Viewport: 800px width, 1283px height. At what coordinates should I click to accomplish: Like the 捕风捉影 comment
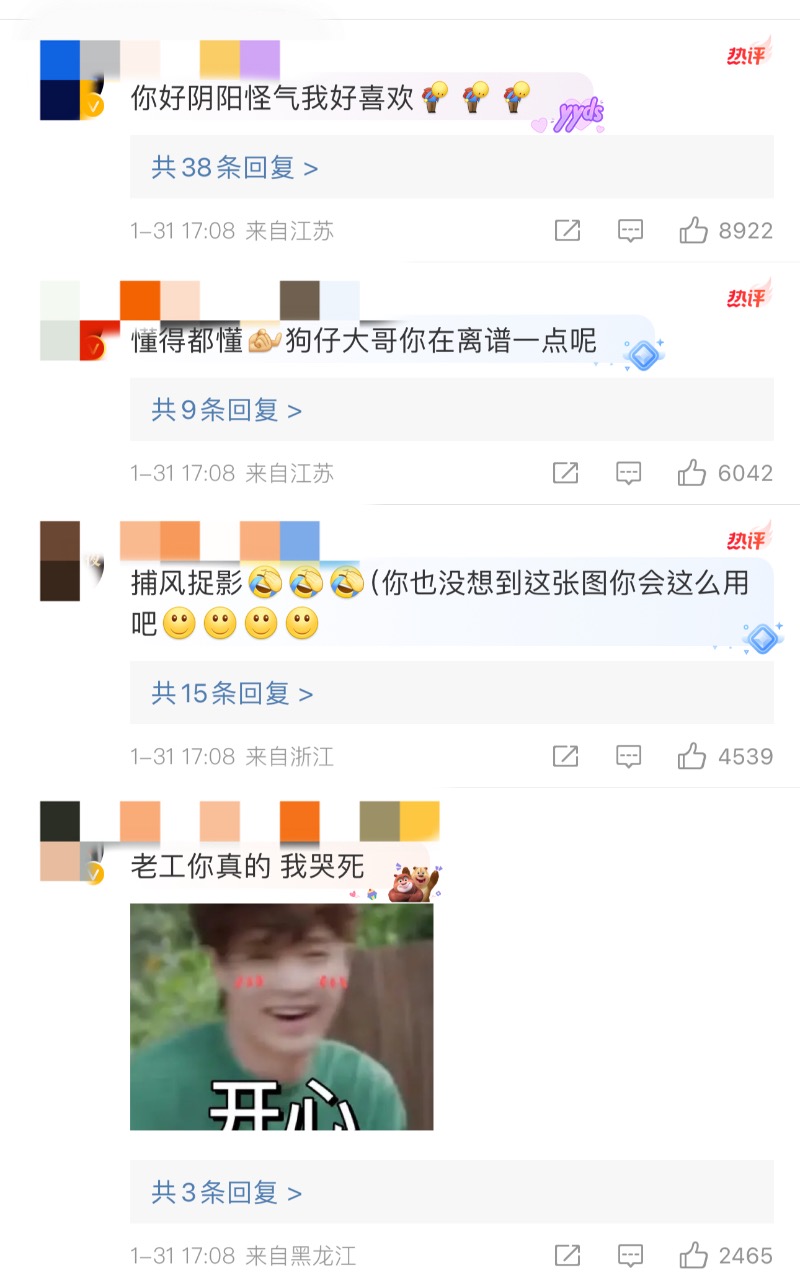coord(692,757)
